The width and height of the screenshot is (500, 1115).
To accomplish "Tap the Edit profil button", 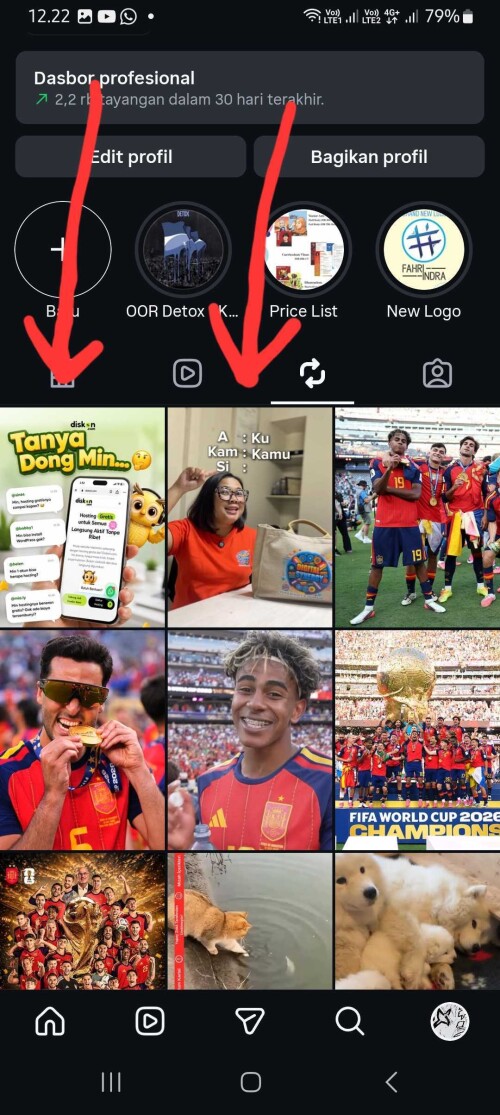I will 131,156.
